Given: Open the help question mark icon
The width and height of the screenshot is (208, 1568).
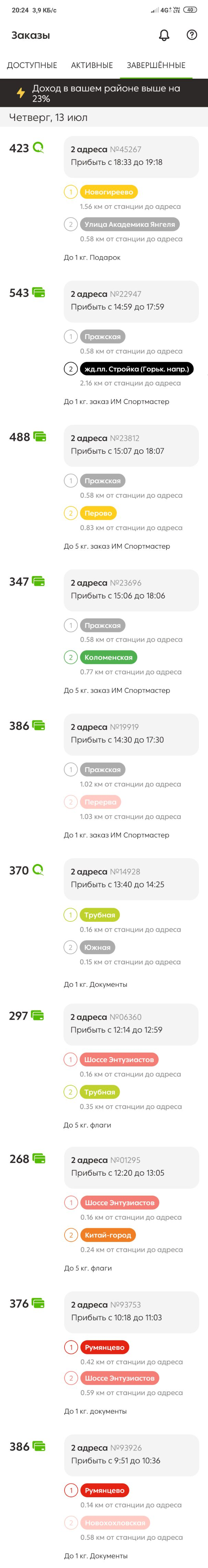Looking at the screenshot, I should [x=192, y=35].
